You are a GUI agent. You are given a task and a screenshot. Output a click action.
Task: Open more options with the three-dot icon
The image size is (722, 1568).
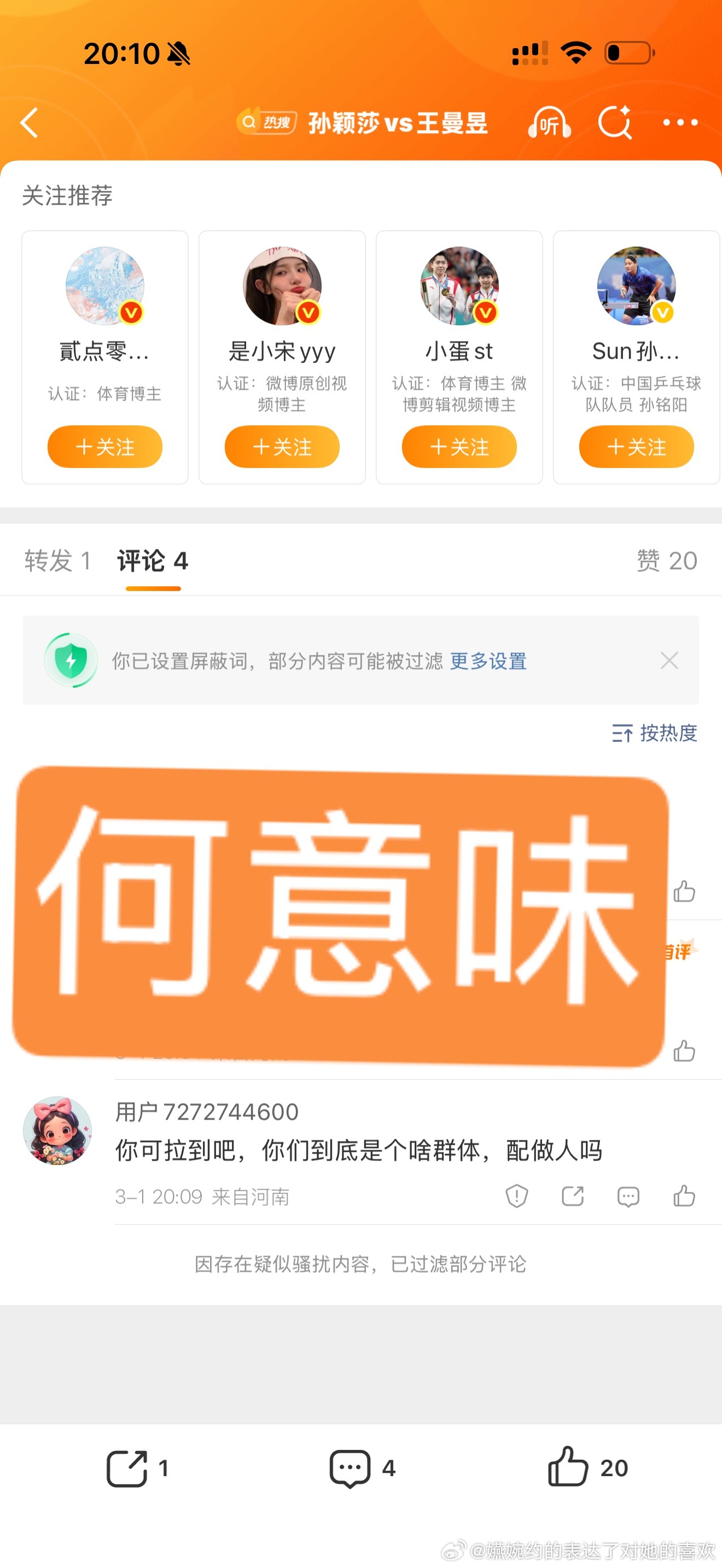pos(680,122)
